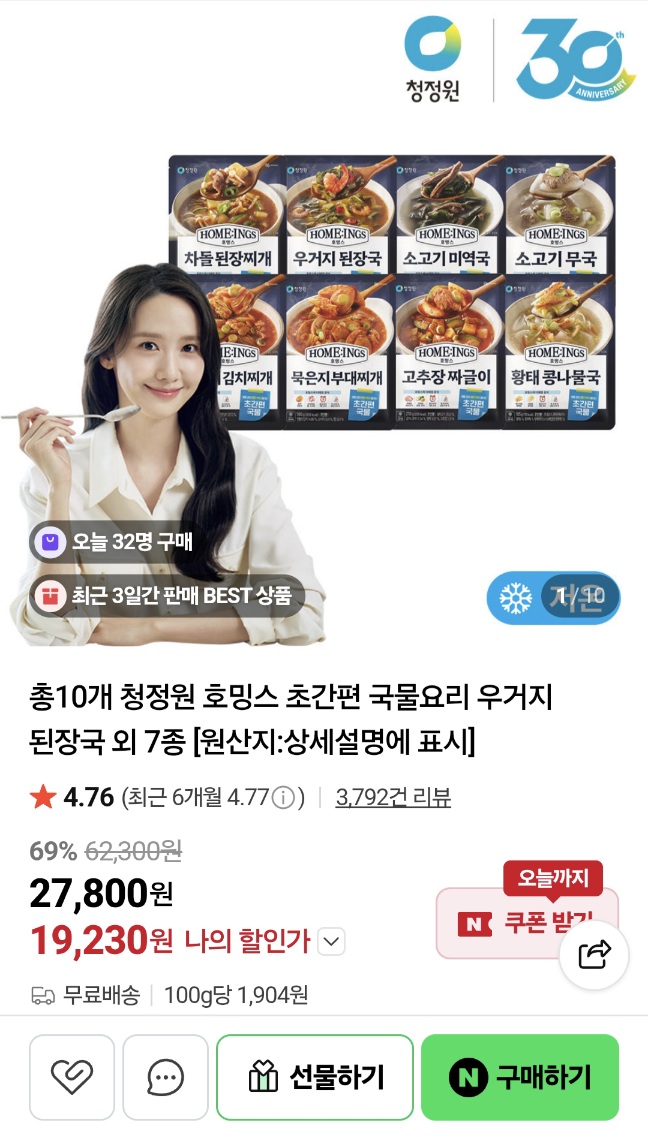Send this product via 선물하기
Image resolution: width=648 pixels, height=1138 pixels.
pos(315,1077)
